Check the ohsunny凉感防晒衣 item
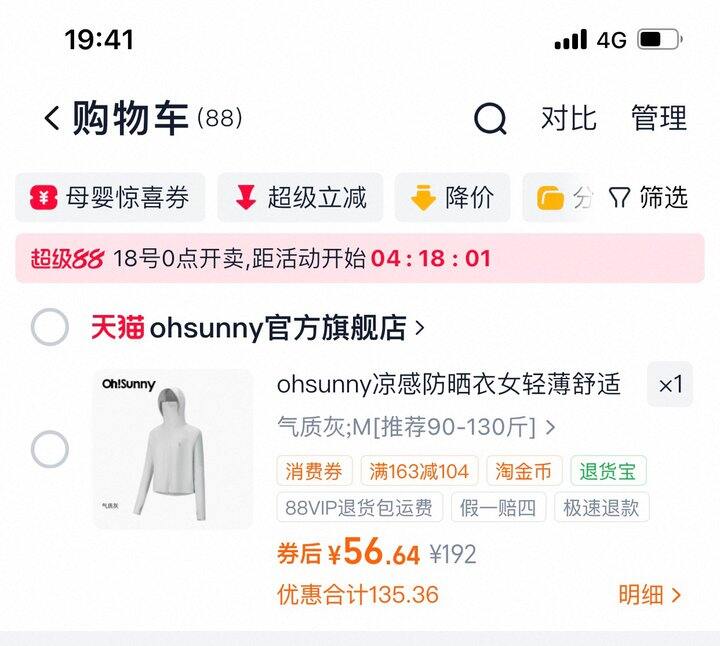Viewport: 720px width, 646px height. pyautogui.click(x=50, y=449)
